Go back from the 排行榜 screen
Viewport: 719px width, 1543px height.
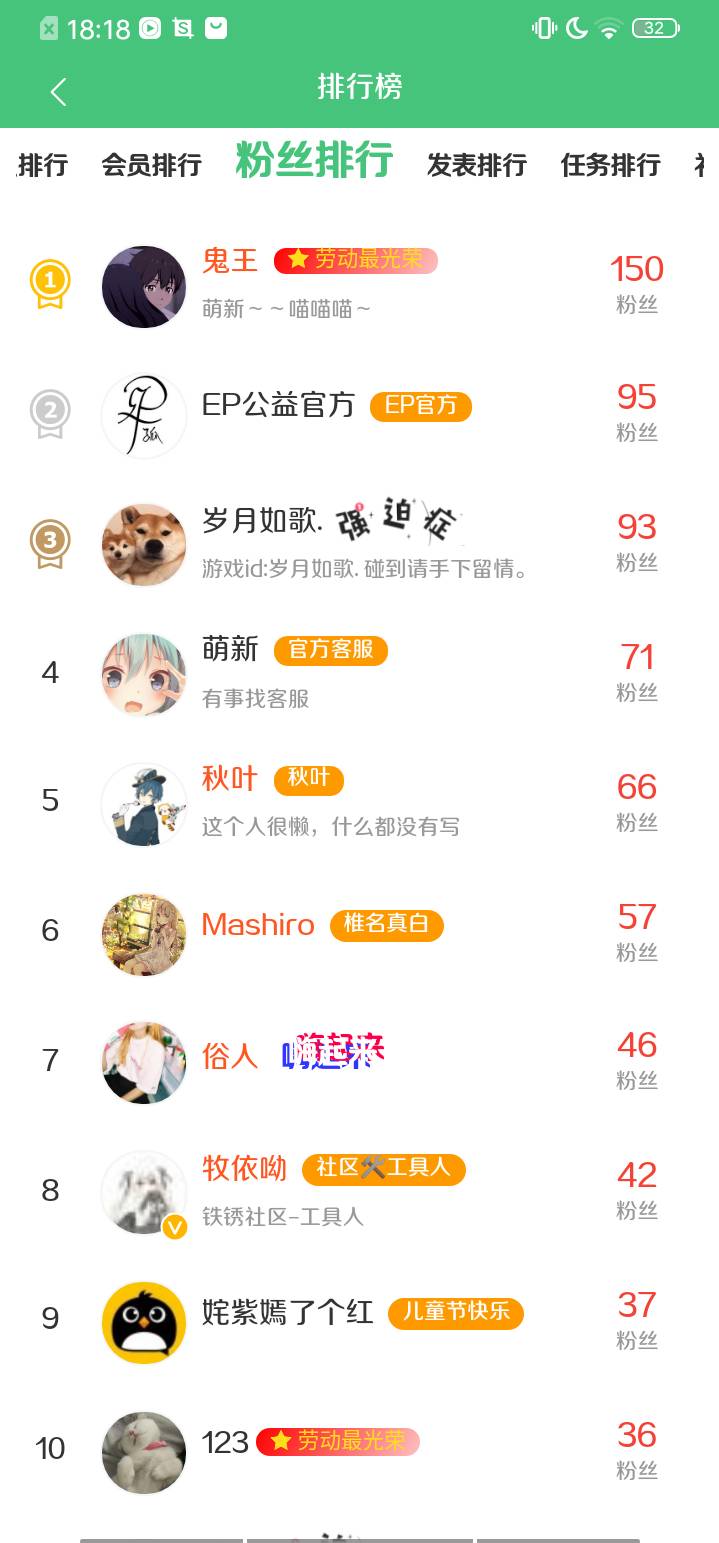pos(58,92)
